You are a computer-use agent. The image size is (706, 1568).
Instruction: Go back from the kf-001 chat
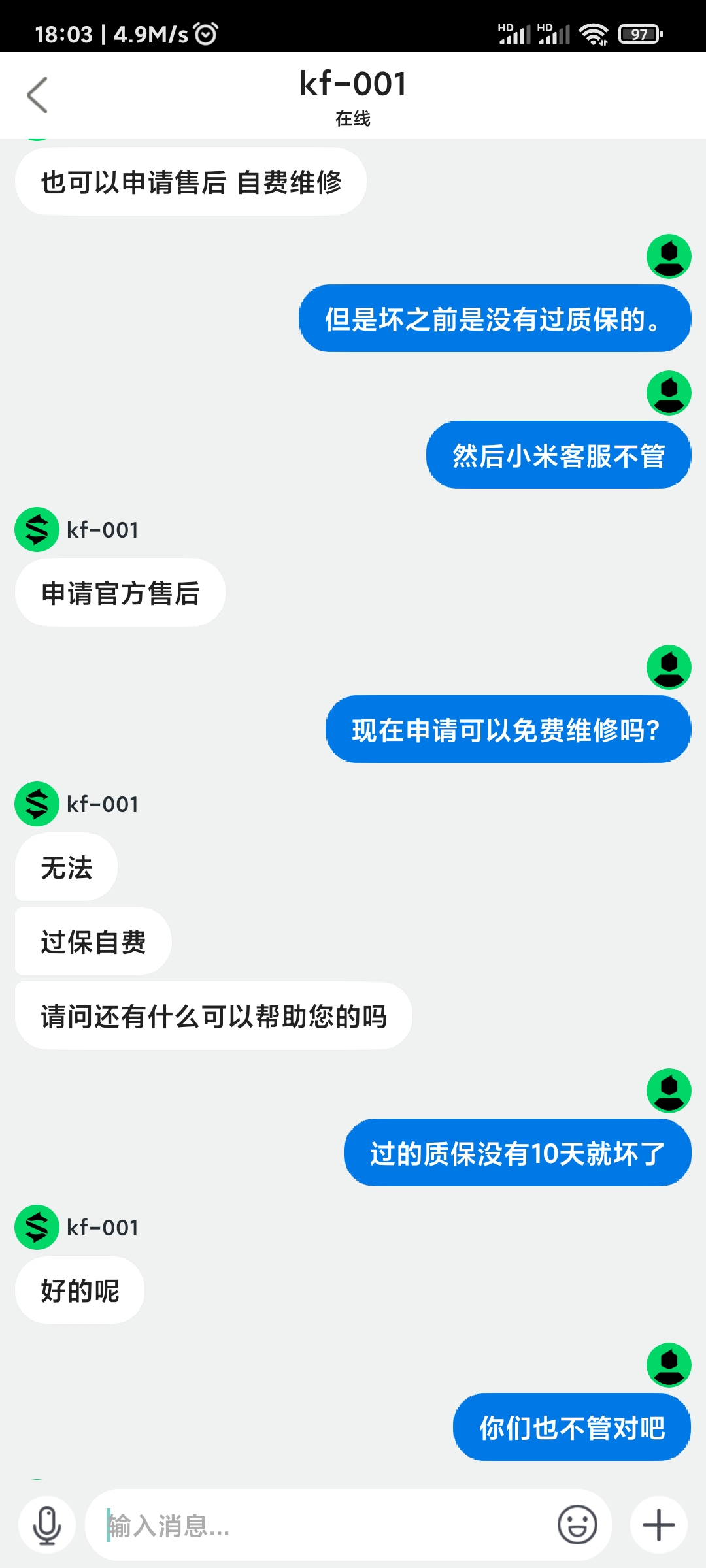[37, 95]
